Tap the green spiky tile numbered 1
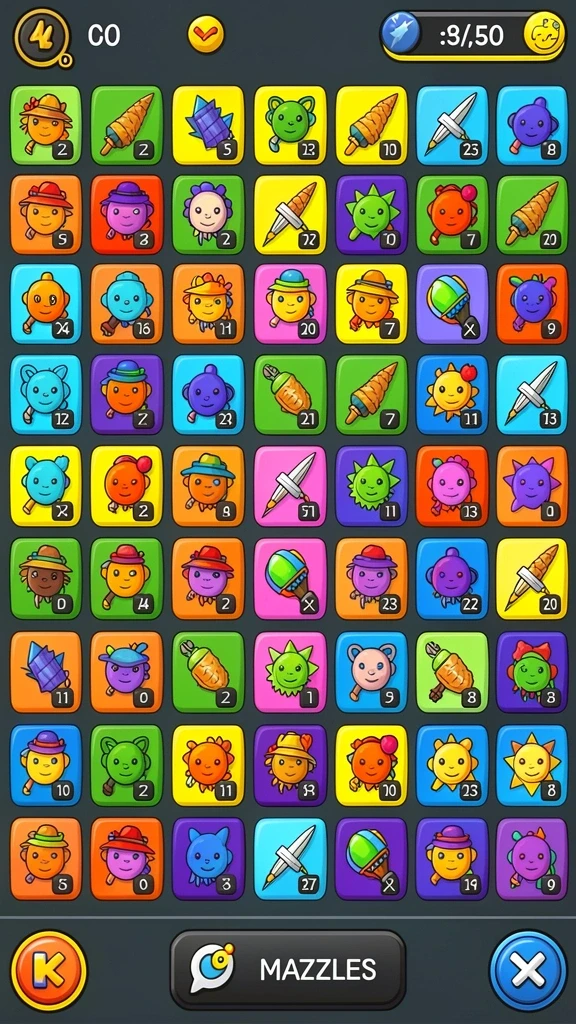 click(289, 671)
